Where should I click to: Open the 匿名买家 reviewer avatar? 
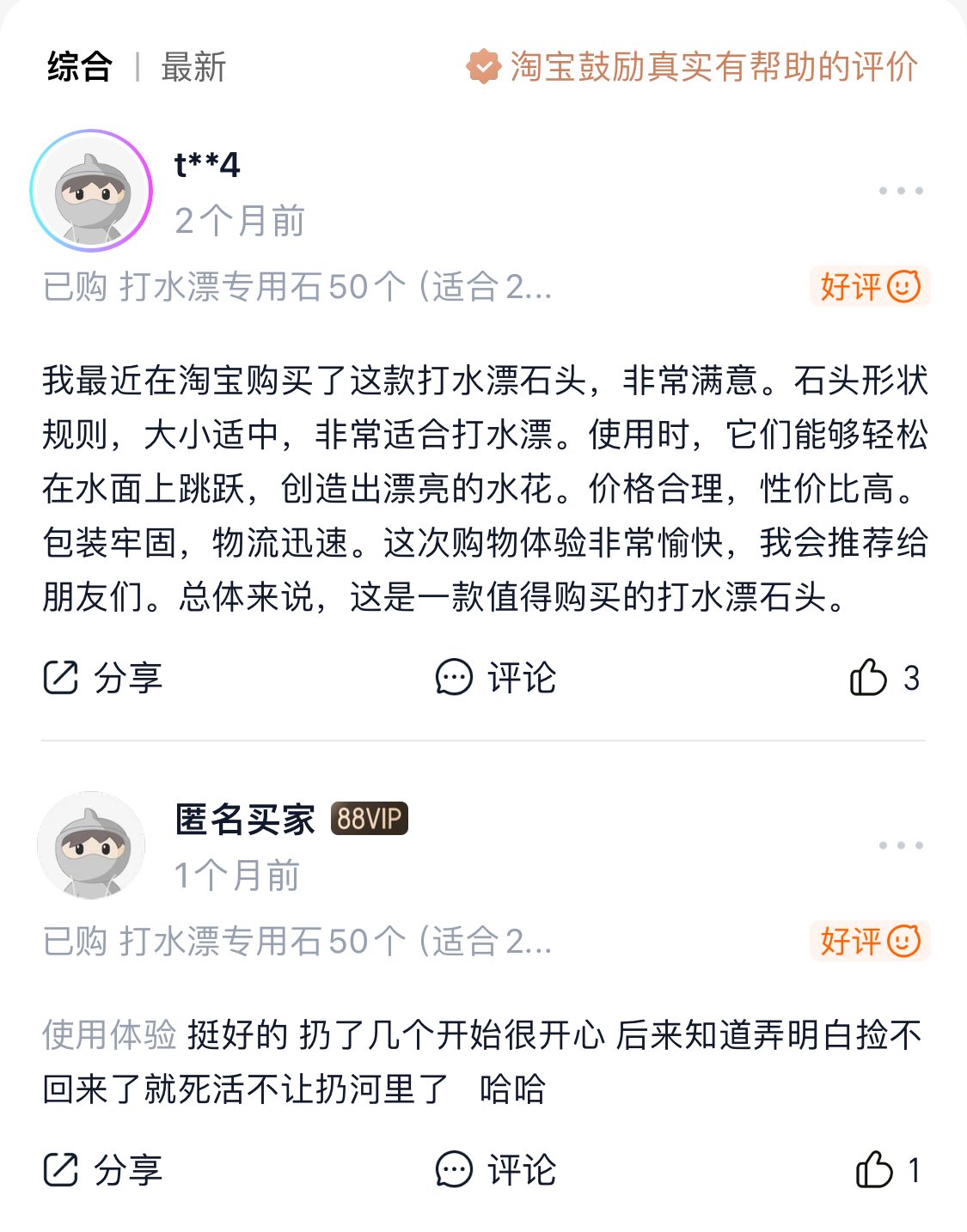91,845
